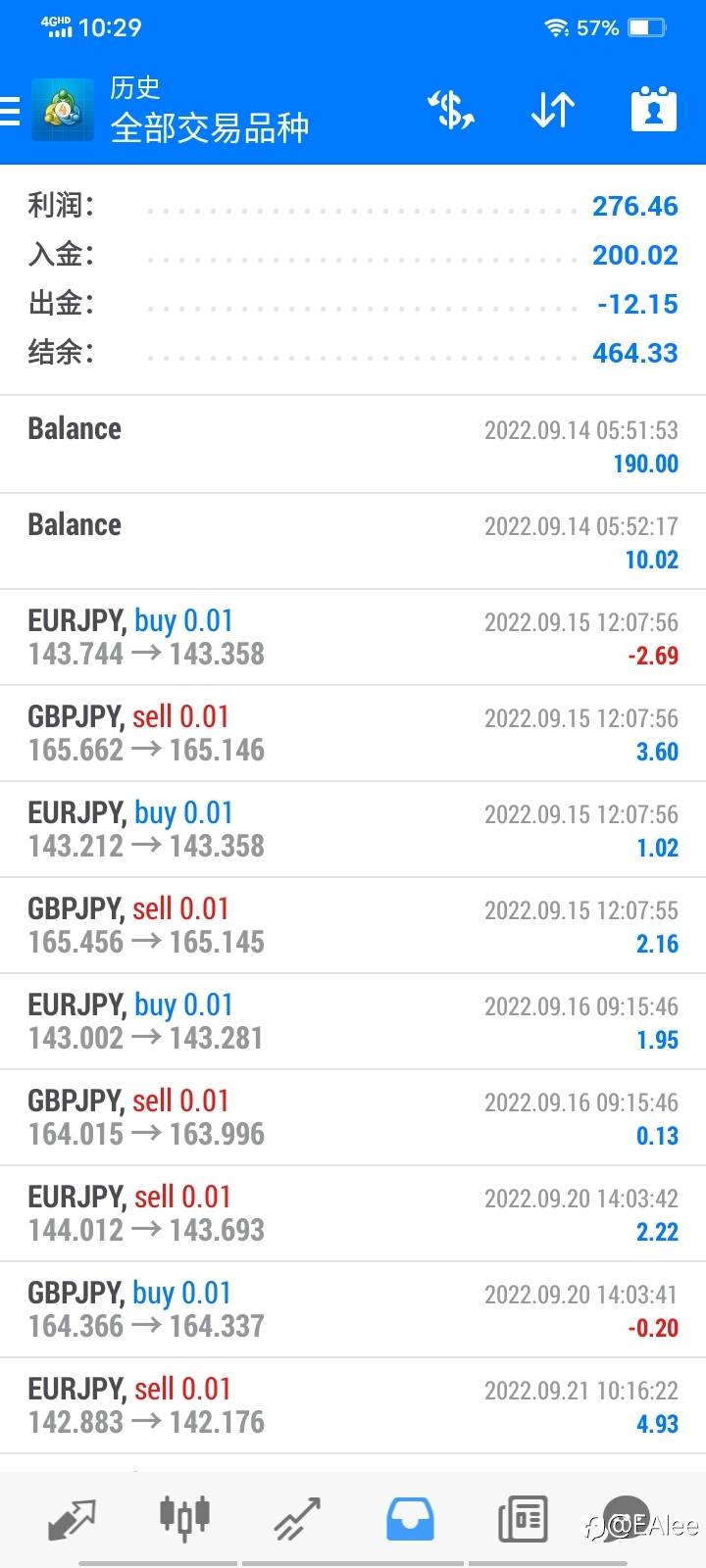
Task: Open the News tab
Action: 523,1520
